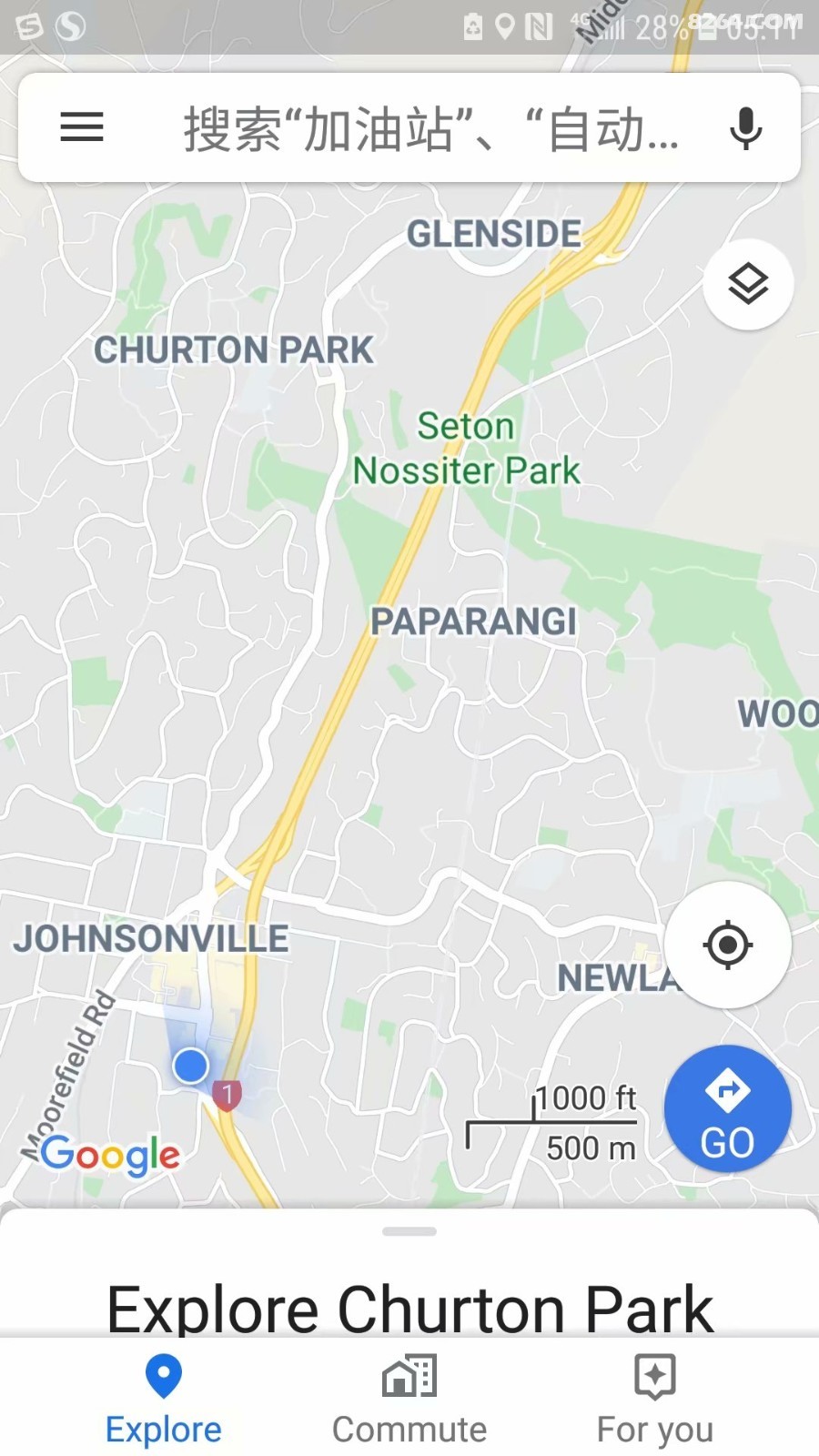Start voice search with the microphone
This screenshot has height=1456, width=819.
click(x=746, y=128)
